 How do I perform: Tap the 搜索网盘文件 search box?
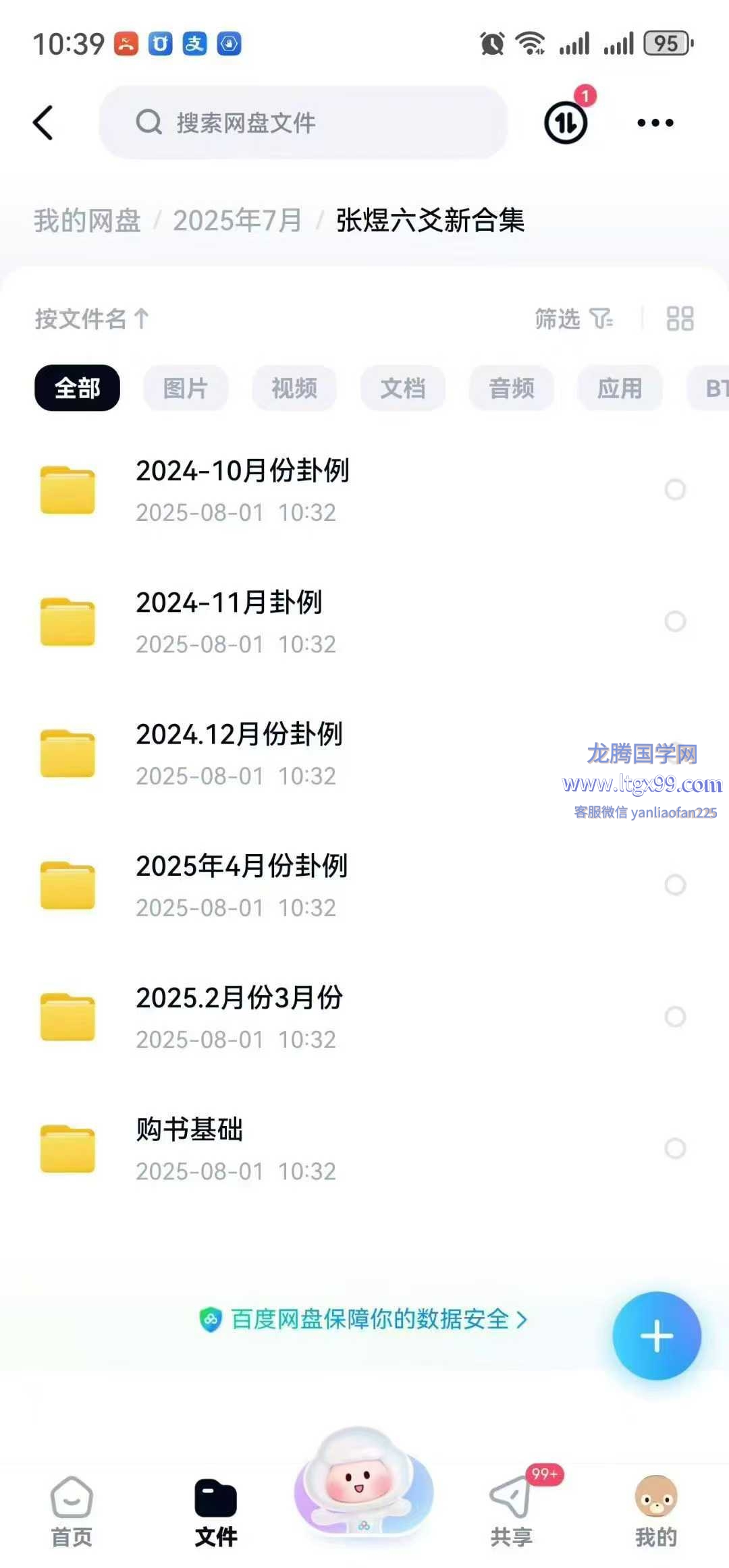point(303,123)
